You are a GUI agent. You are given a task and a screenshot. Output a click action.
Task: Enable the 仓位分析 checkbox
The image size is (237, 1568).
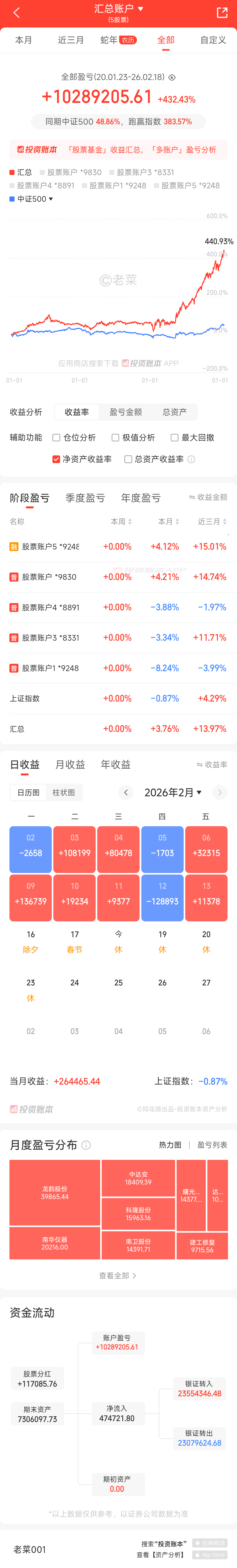coord(57,438)
